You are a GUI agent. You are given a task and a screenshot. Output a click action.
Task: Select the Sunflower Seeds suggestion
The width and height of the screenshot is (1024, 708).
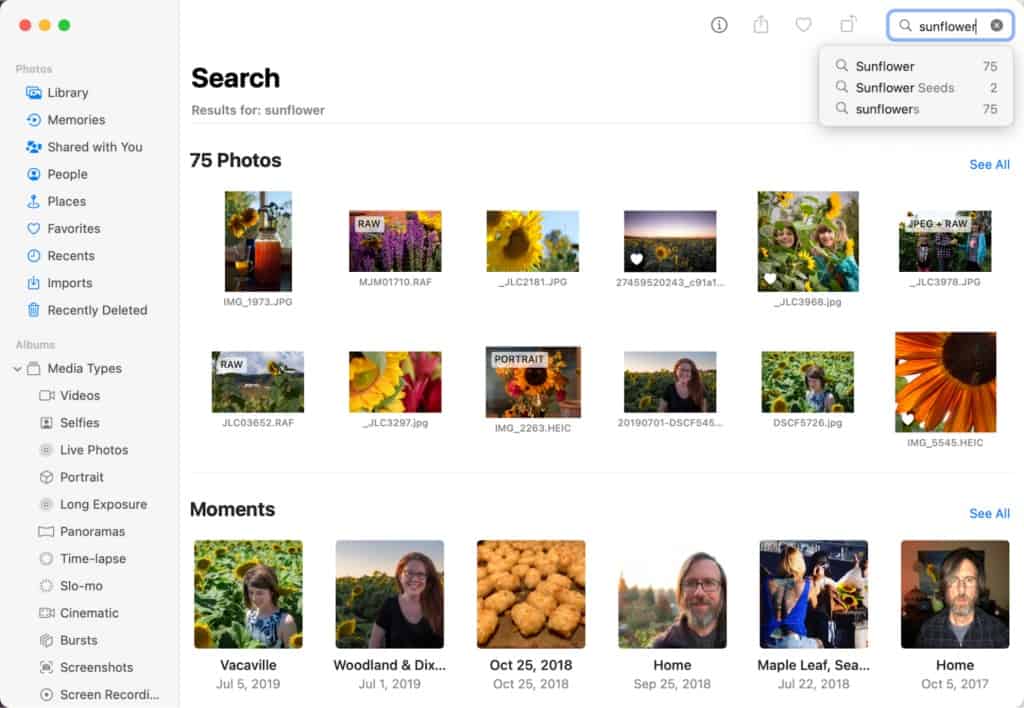click(x=904, y=88)
